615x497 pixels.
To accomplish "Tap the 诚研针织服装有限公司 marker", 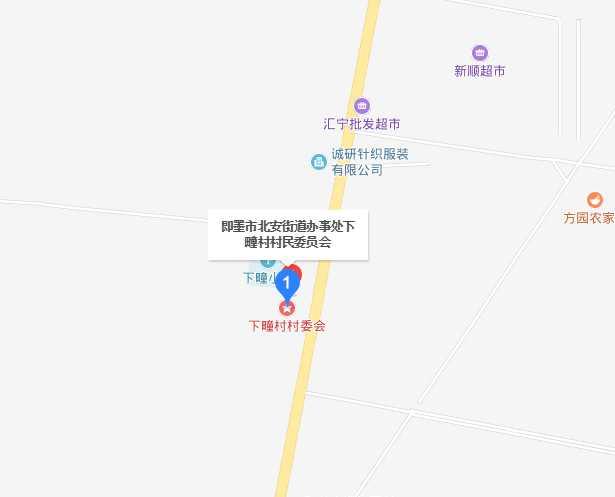I will (x=319, y=161).
